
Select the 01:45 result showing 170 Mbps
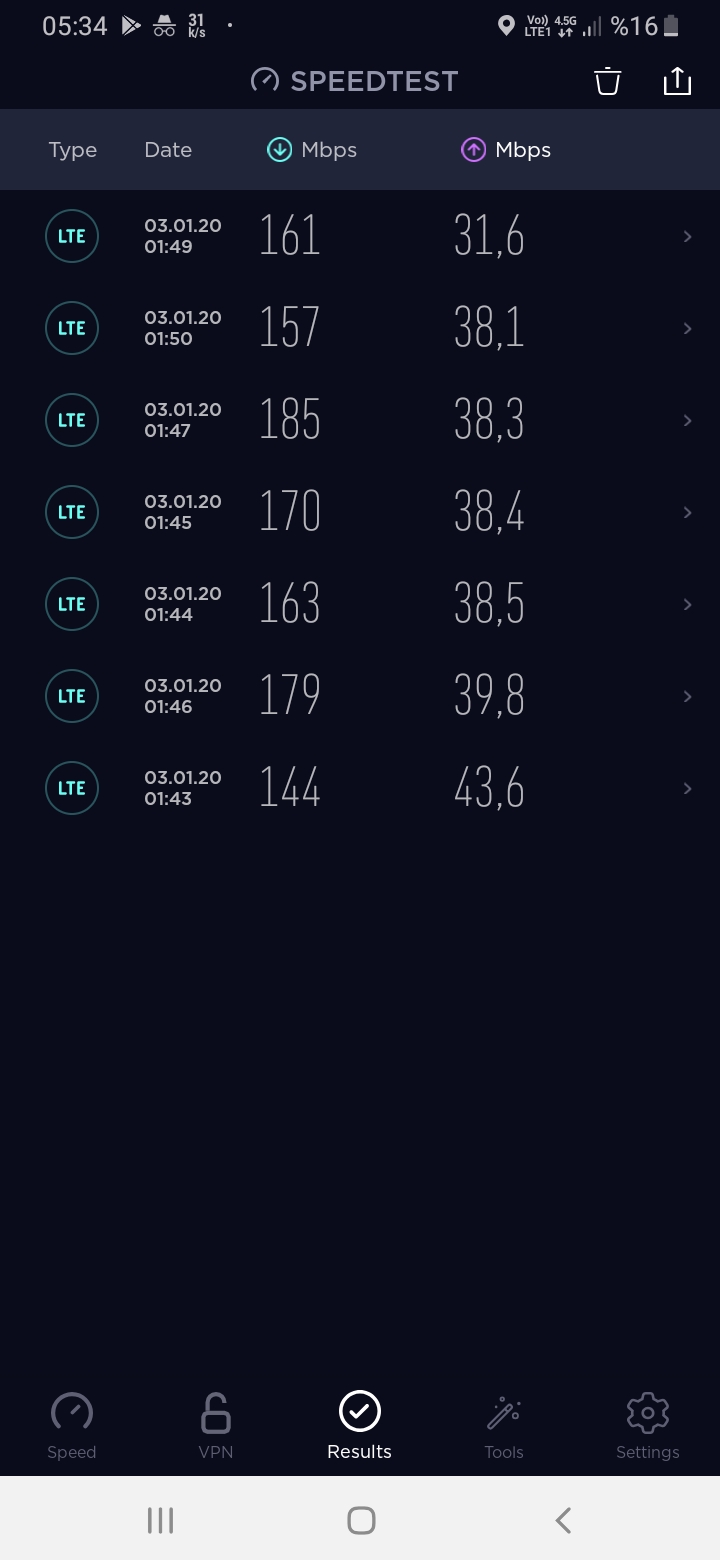[x=360, y=512]
